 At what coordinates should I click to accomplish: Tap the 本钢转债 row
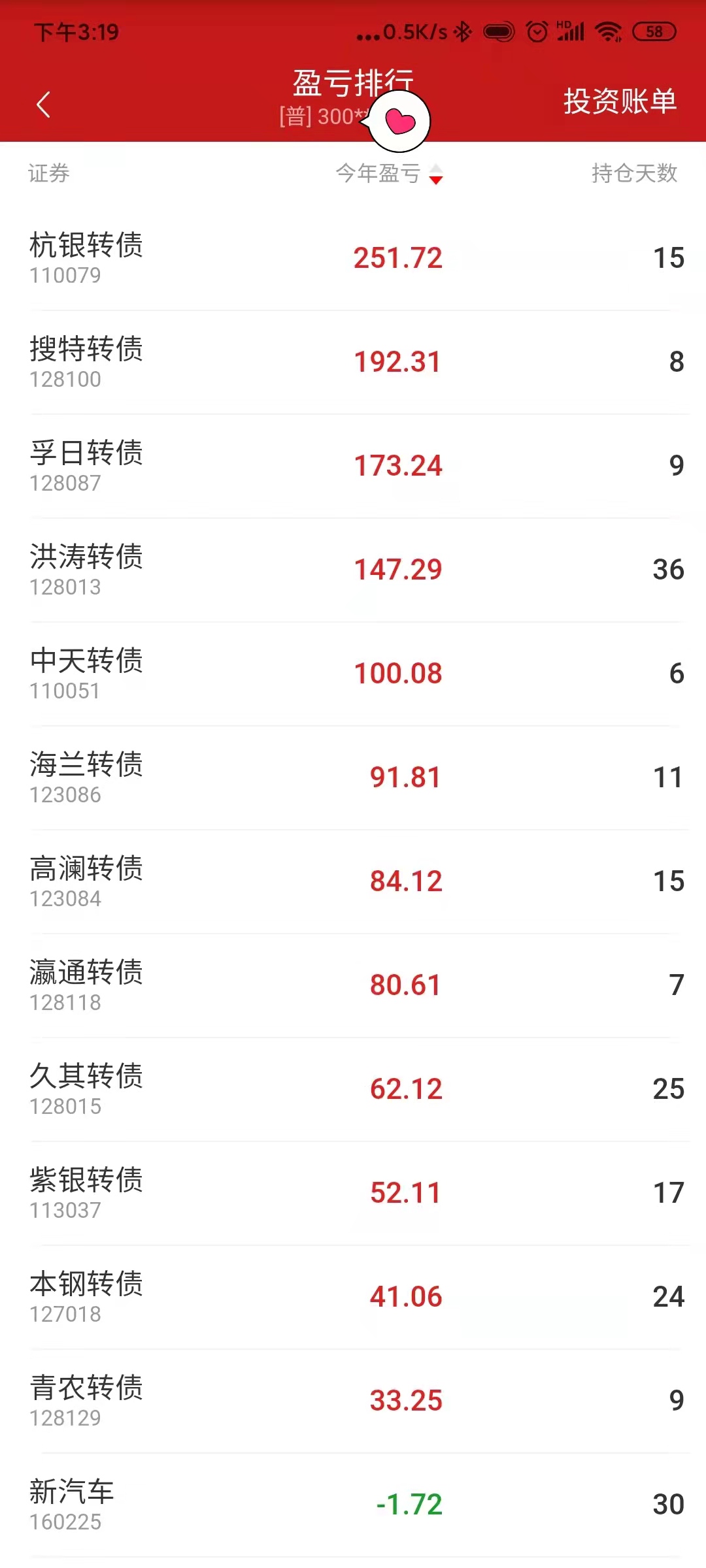click(x=353, y=1297)
